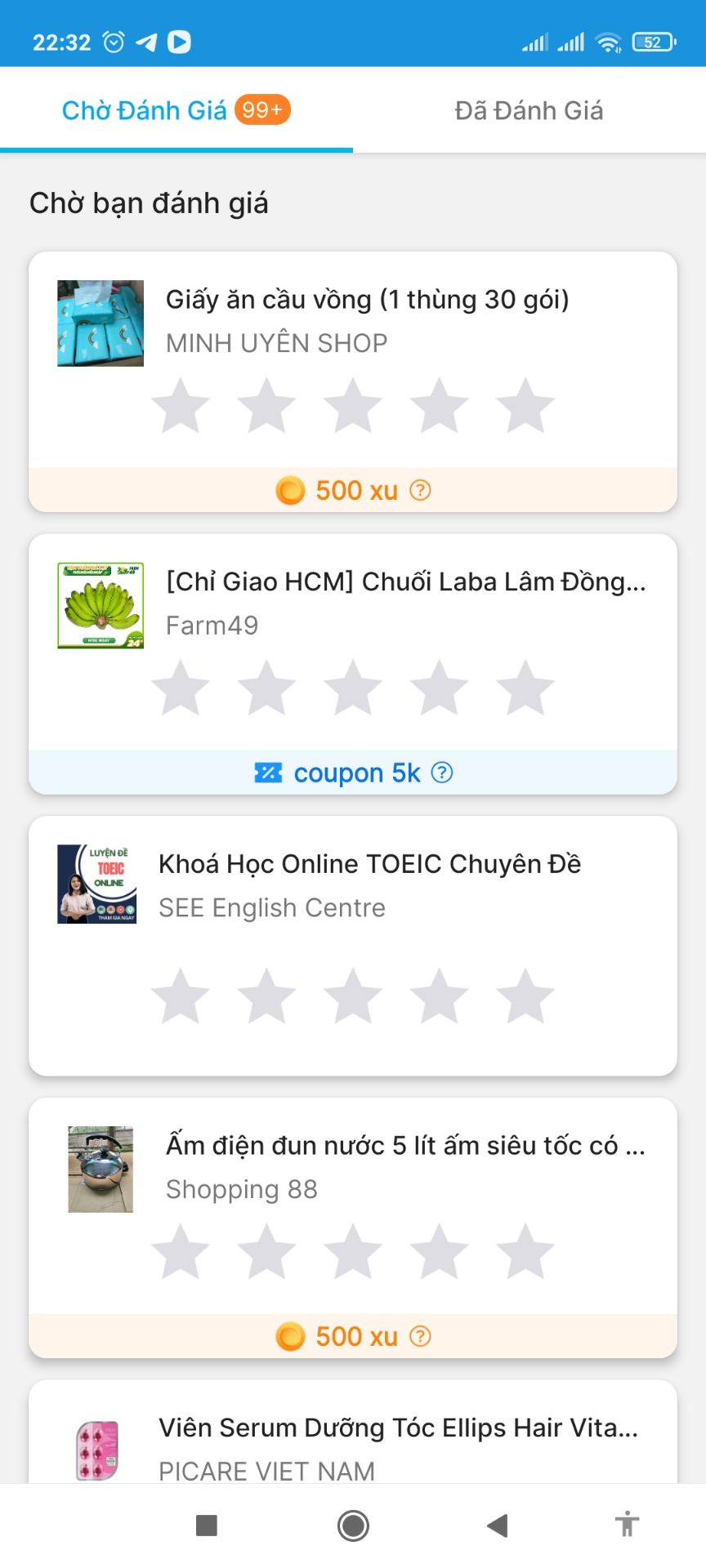Open help icon beside the kettle's 500 xu
This screenshot has height=1568, width=706.
pyautogui.click(x=420, y=1335)
